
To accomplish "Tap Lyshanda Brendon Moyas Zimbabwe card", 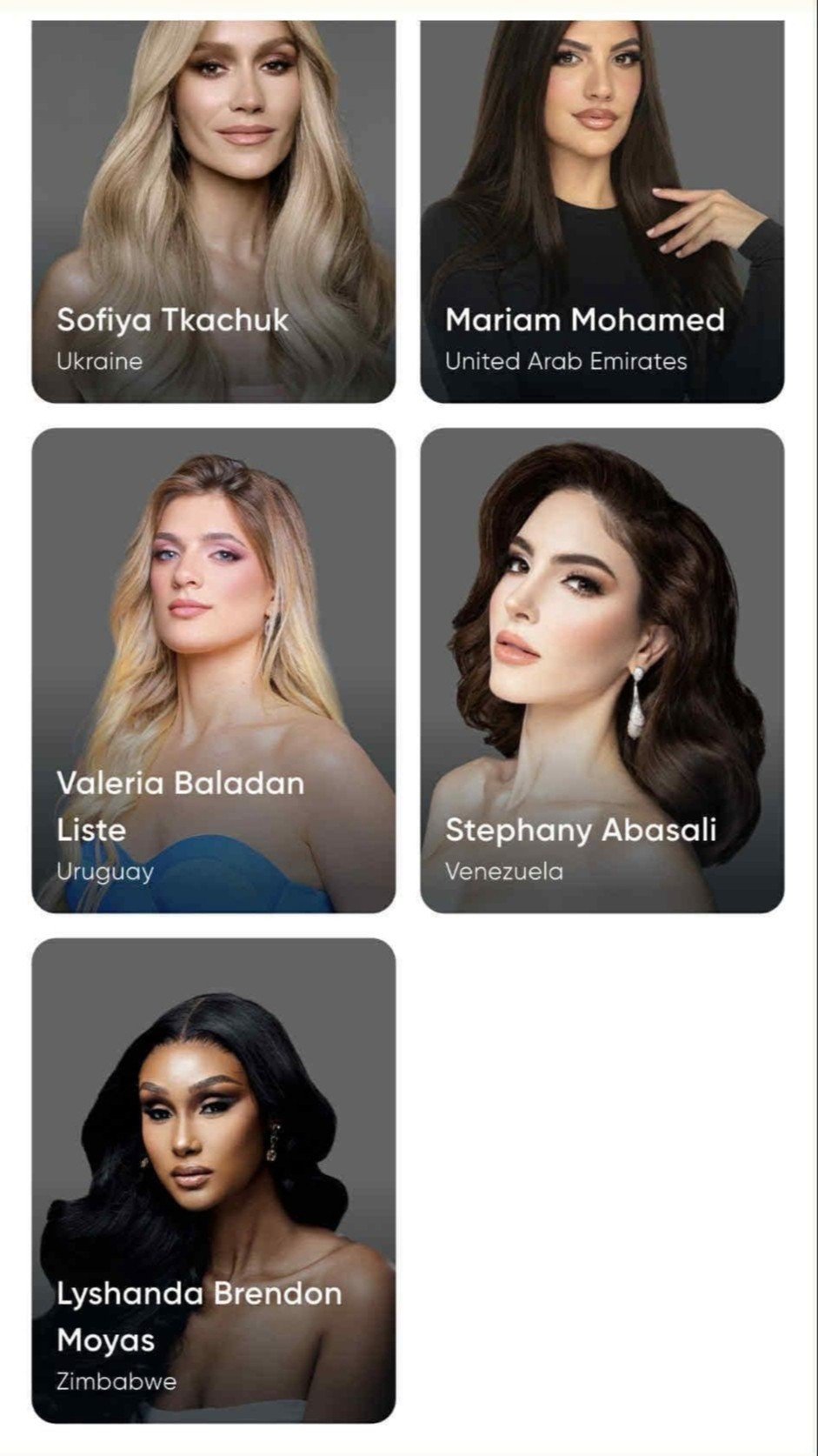I will click(213, 1180).
